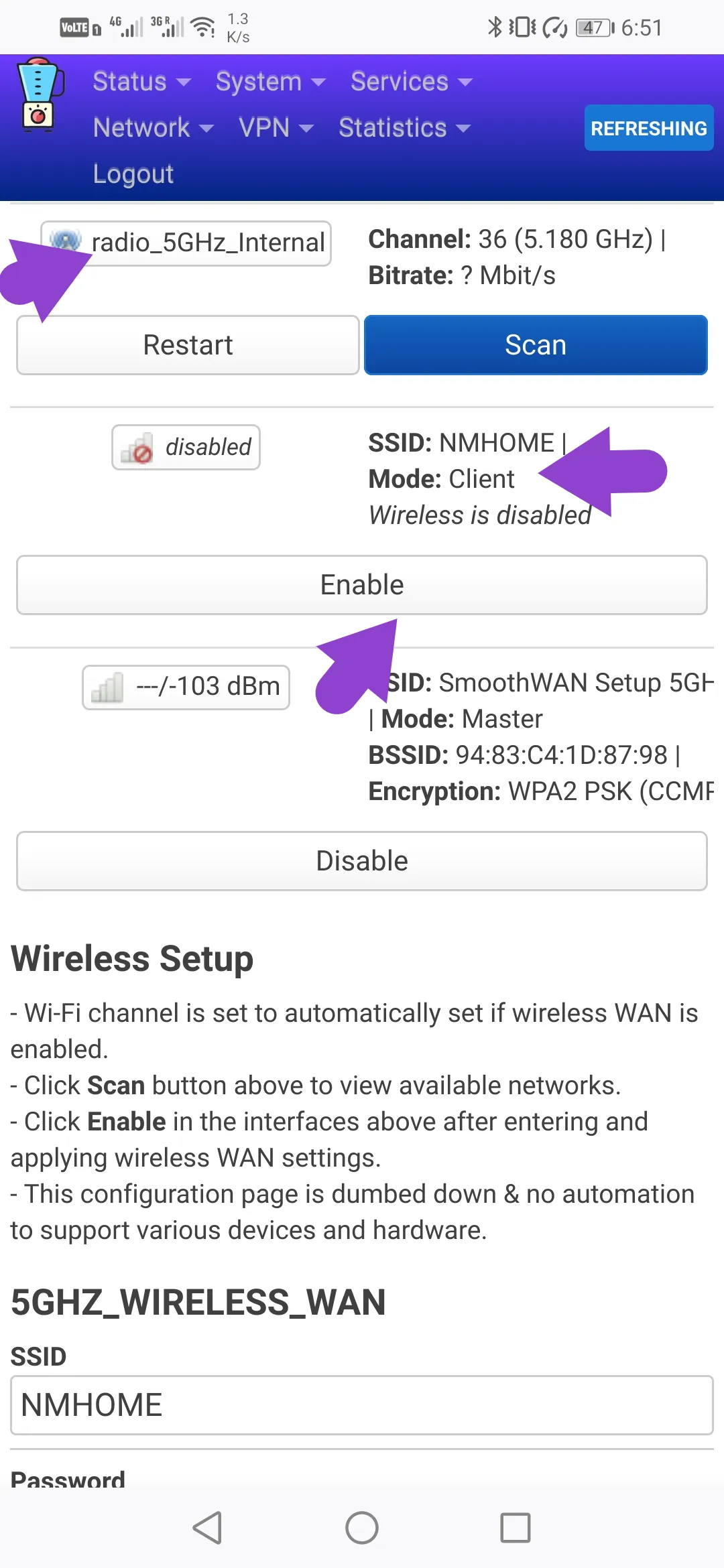
Task: Tap the REFRESHING indicator button
Action: [x=648, y=128]
